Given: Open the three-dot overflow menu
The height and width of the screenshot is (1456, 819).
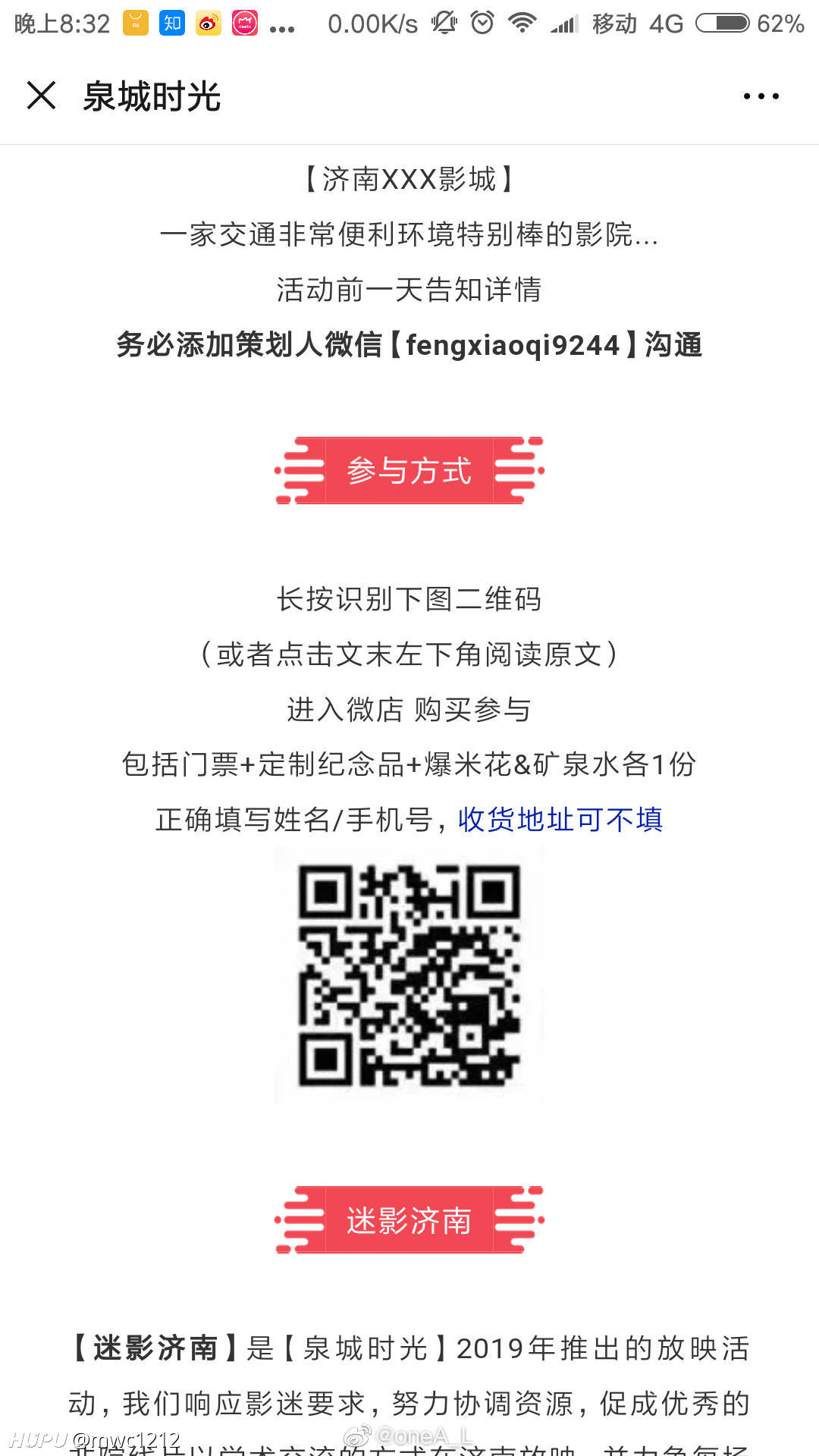Looking at the screenshot, I should pos(761,96).
